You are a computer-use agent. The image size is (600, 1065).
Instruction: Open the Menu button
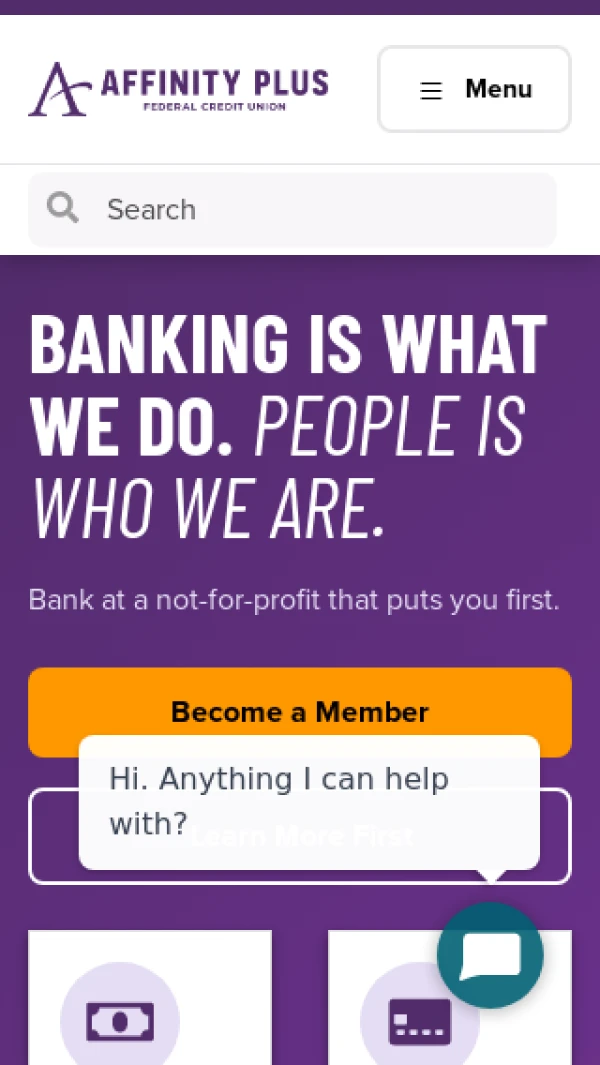point(474,89)
